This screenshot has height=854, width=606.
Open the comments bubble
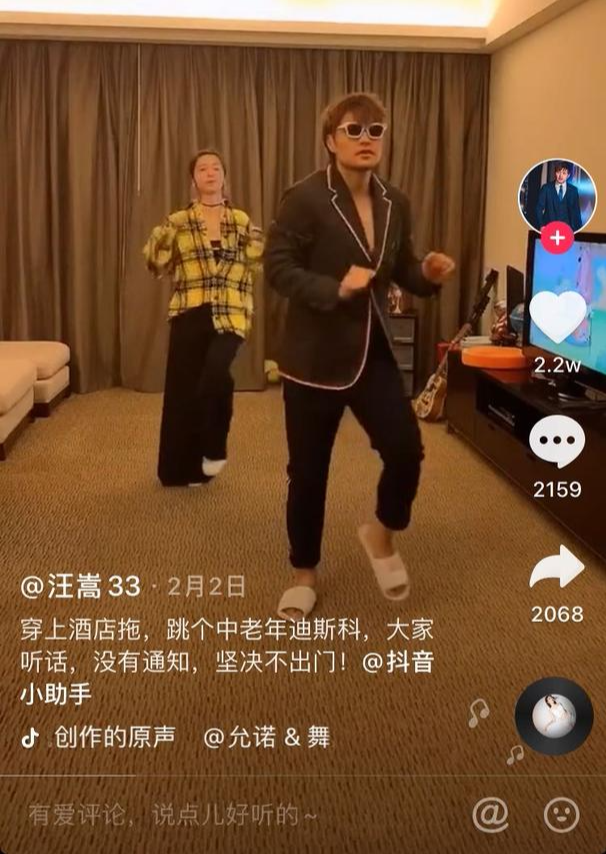point(556,442)
